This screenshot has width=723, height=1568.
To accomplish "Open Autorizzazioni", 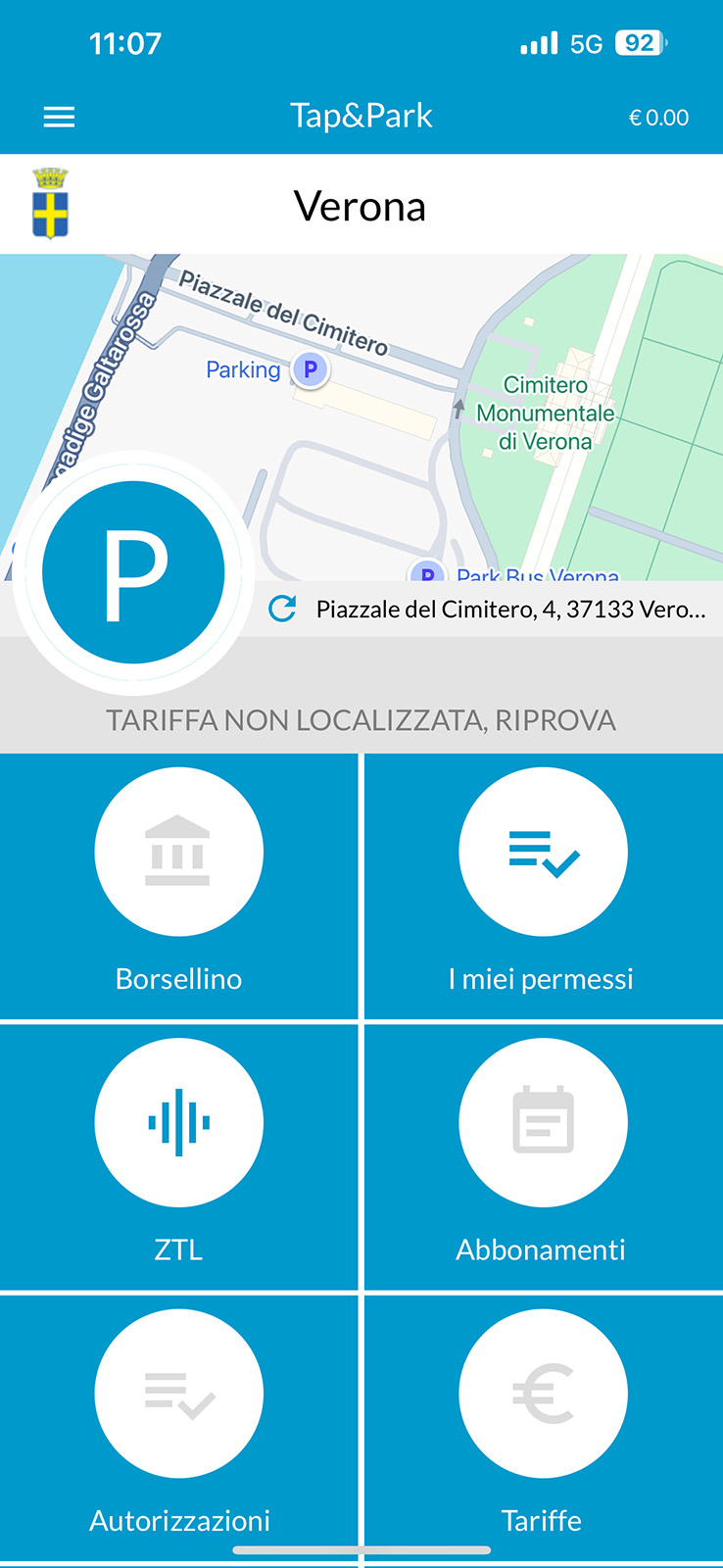I will 178,1428.
